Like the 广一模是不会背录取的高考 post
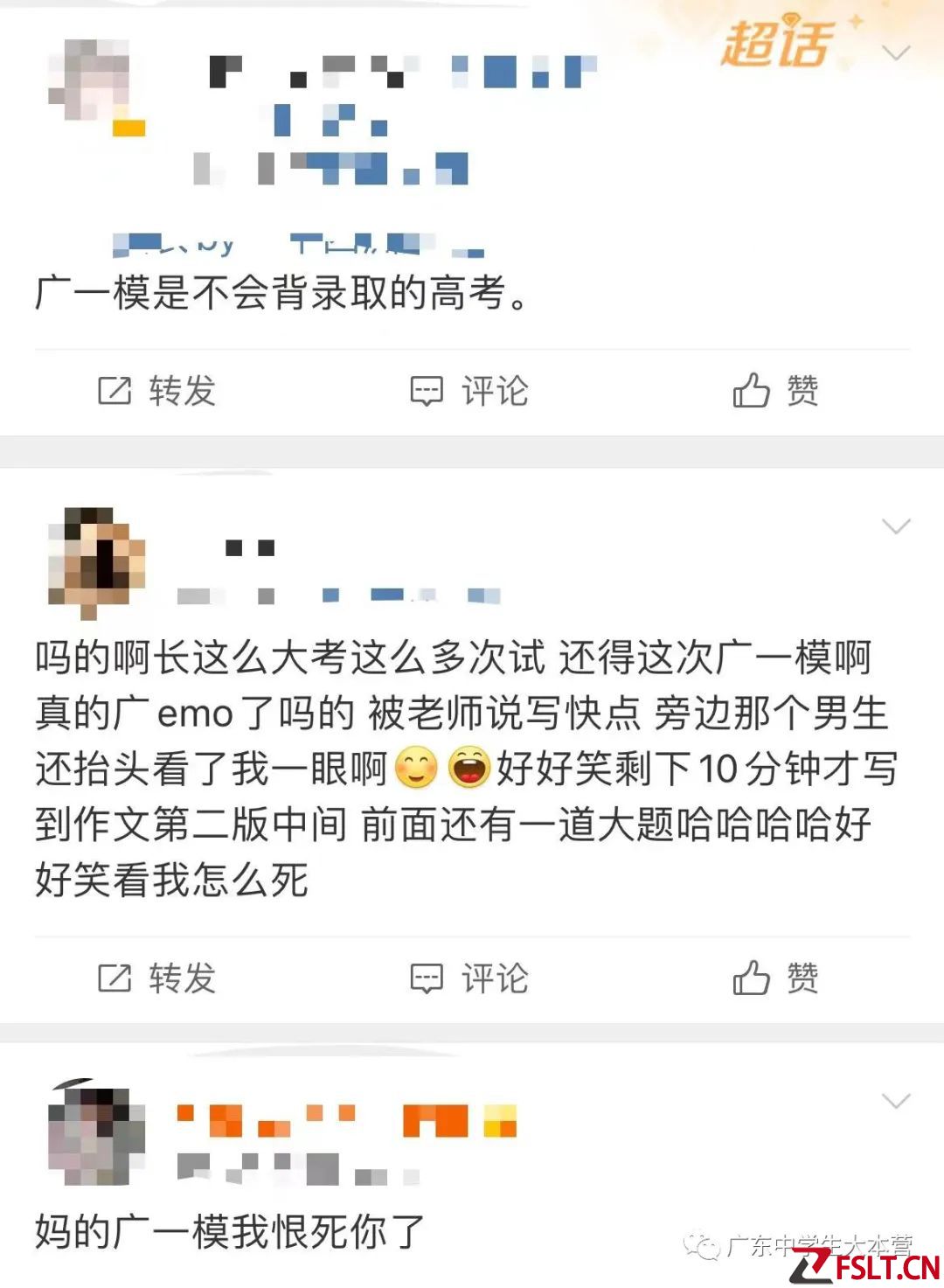The width and height of the screenshot is (944, 1288). [775, 391]
